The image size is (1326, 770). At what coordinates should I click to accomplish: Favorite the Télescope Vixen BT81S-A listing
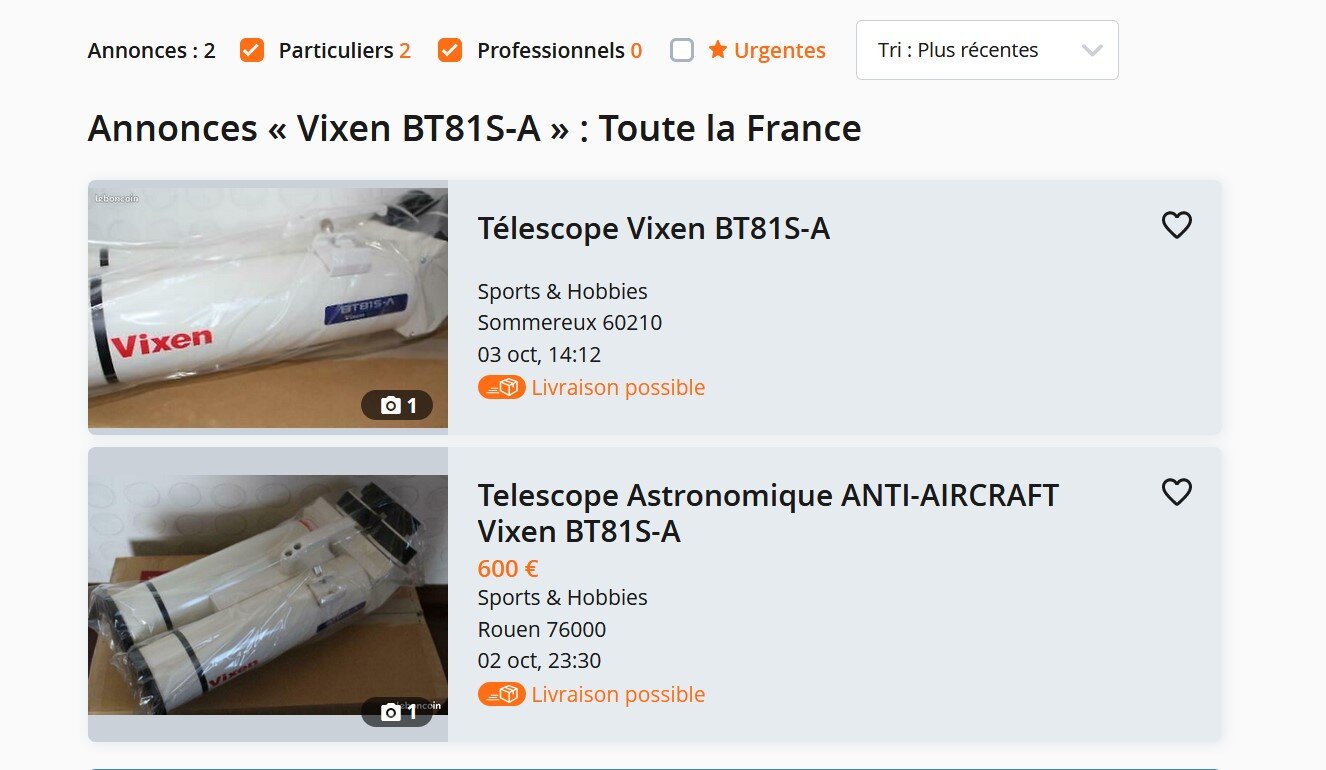(1176, 225)
